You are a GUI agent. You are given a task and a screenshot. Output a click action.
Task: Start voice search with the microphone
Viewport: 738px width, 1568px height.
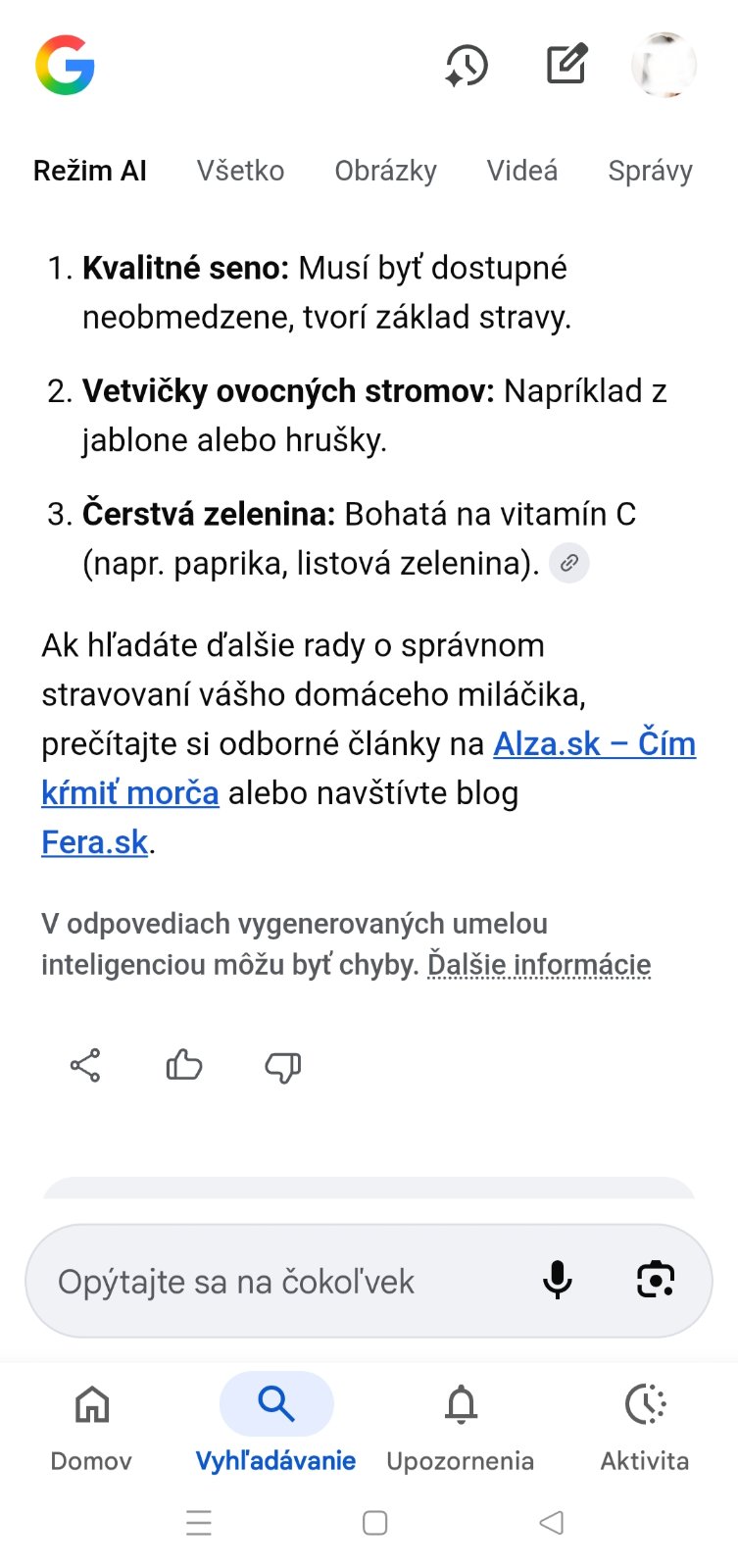[557, 1280]
